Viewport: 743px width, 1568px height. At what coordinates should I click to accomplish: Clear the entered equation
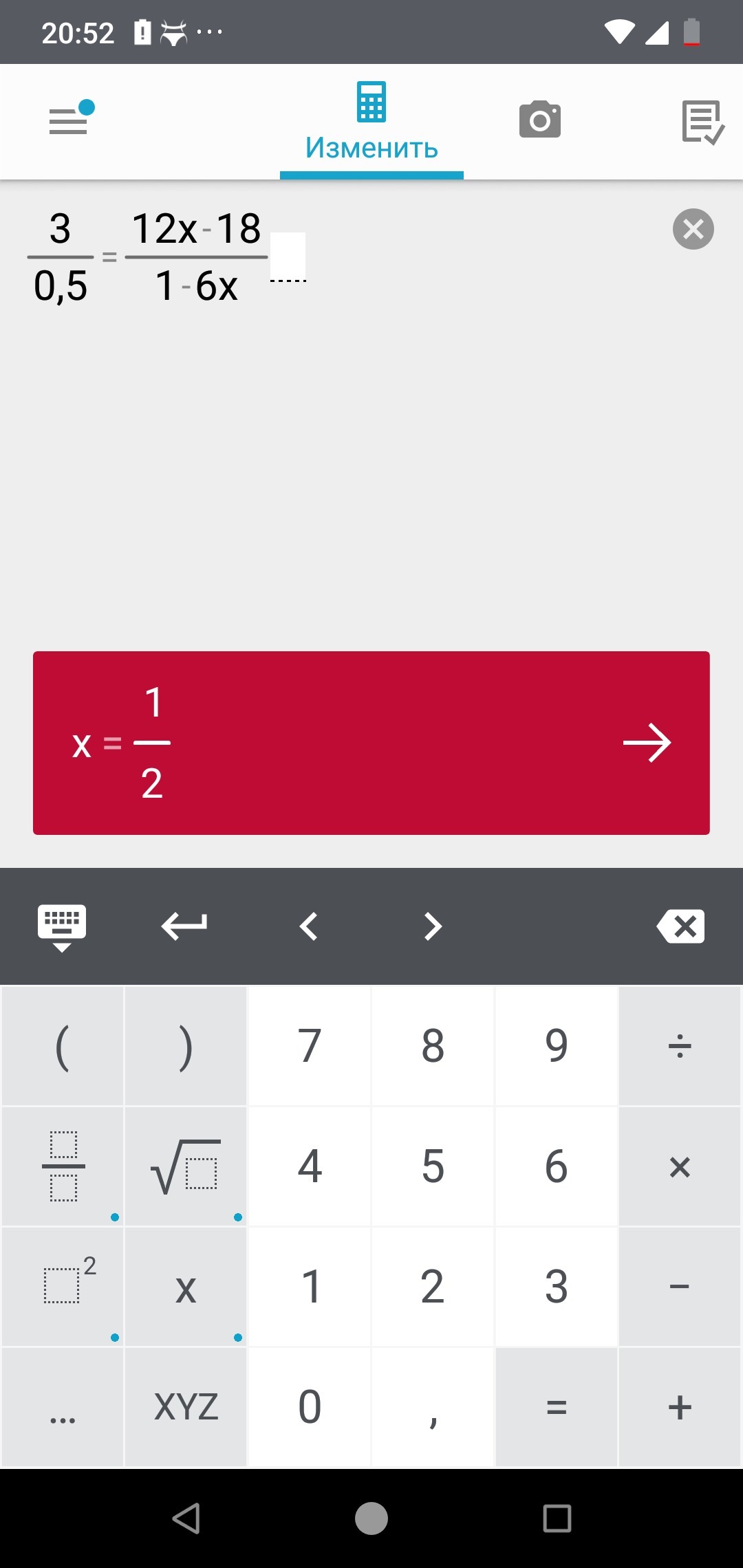pyautogui.click(x=693, y=229)
